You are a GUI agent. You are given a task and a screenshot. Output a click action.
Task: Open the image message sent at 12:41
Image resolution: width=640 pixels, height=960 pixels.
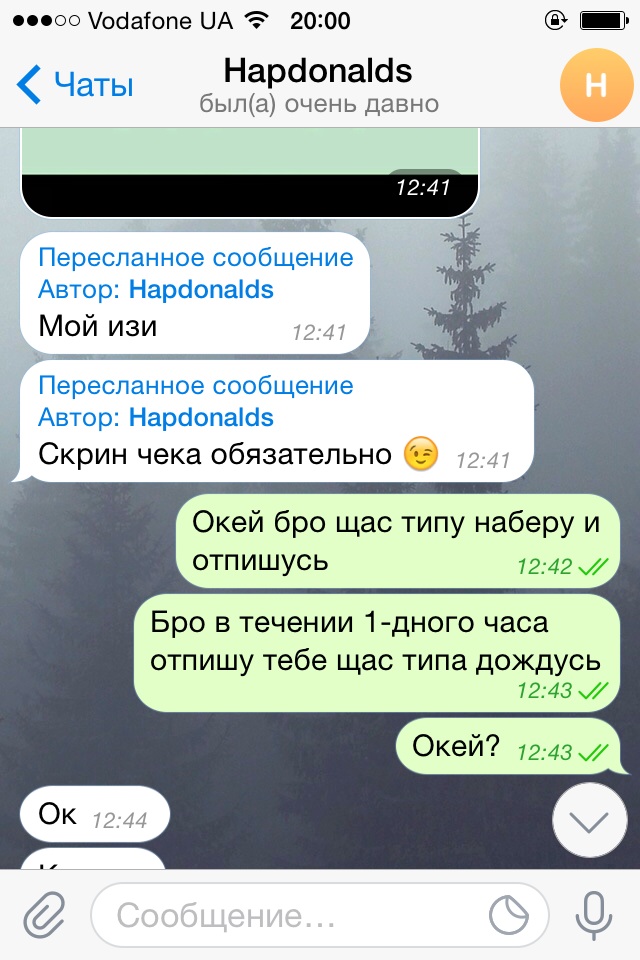[250, 173]
